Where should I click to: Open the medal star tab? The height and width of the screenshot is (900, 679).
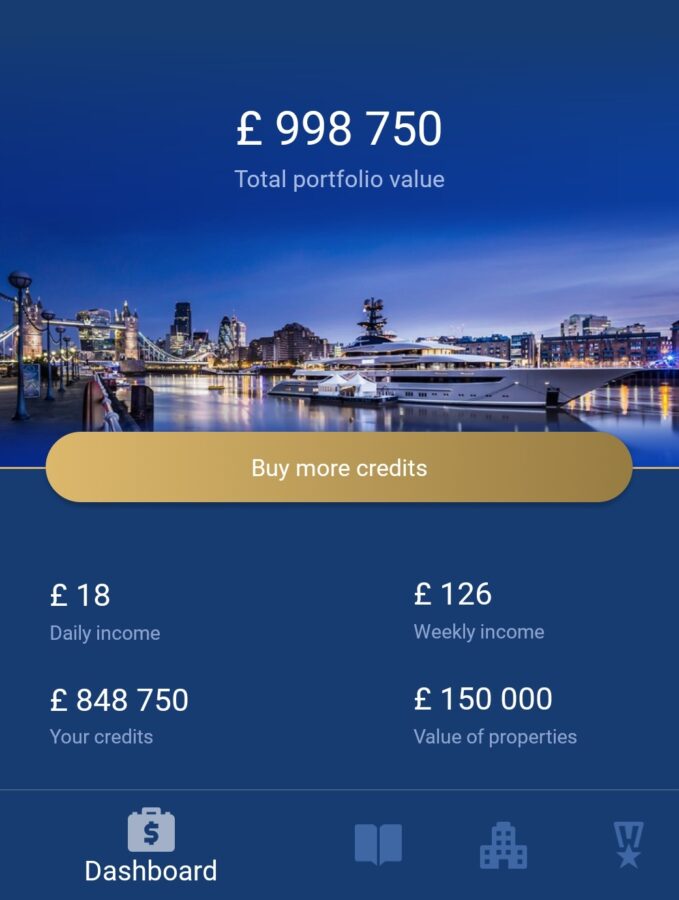[x=628, y=845]
